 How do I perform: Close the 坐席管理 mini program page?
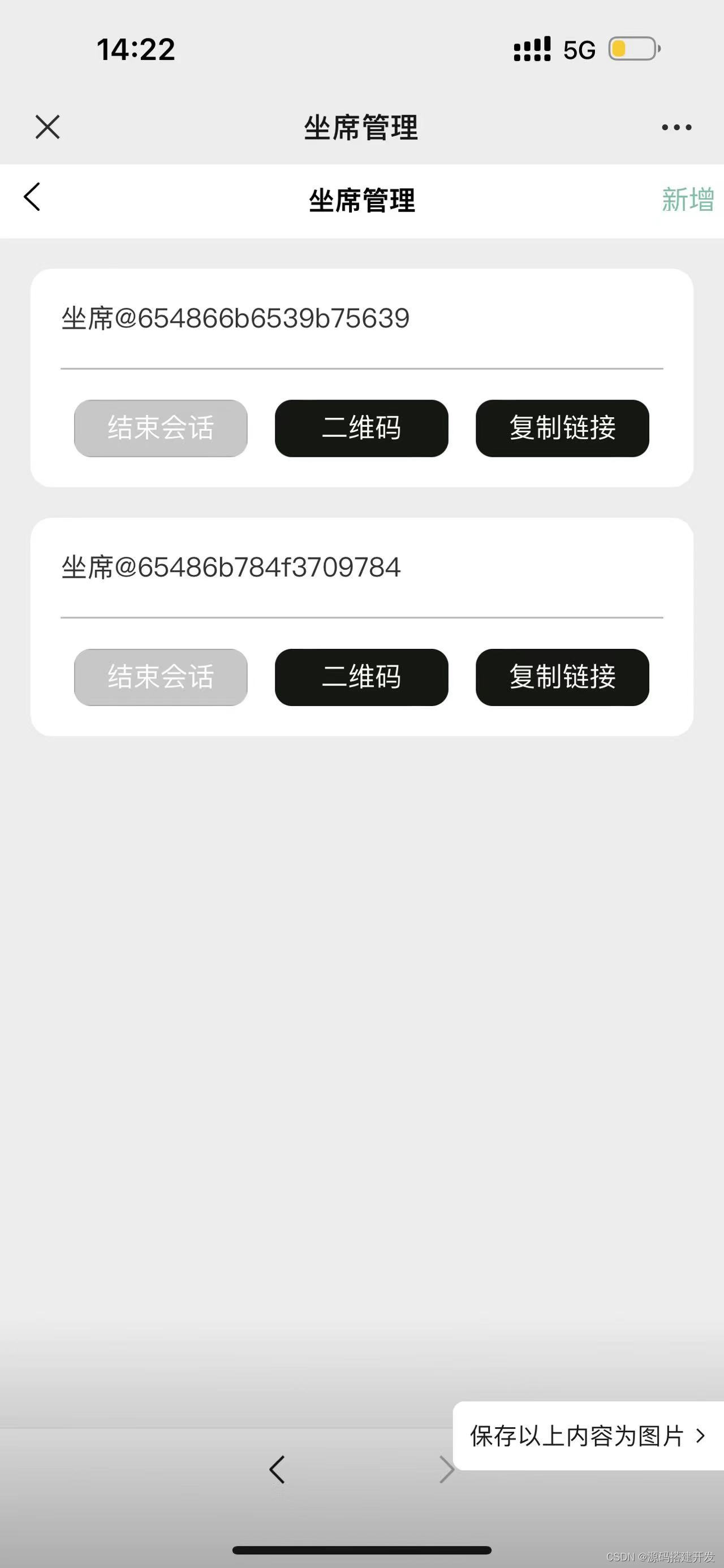[x=48, y=127]
